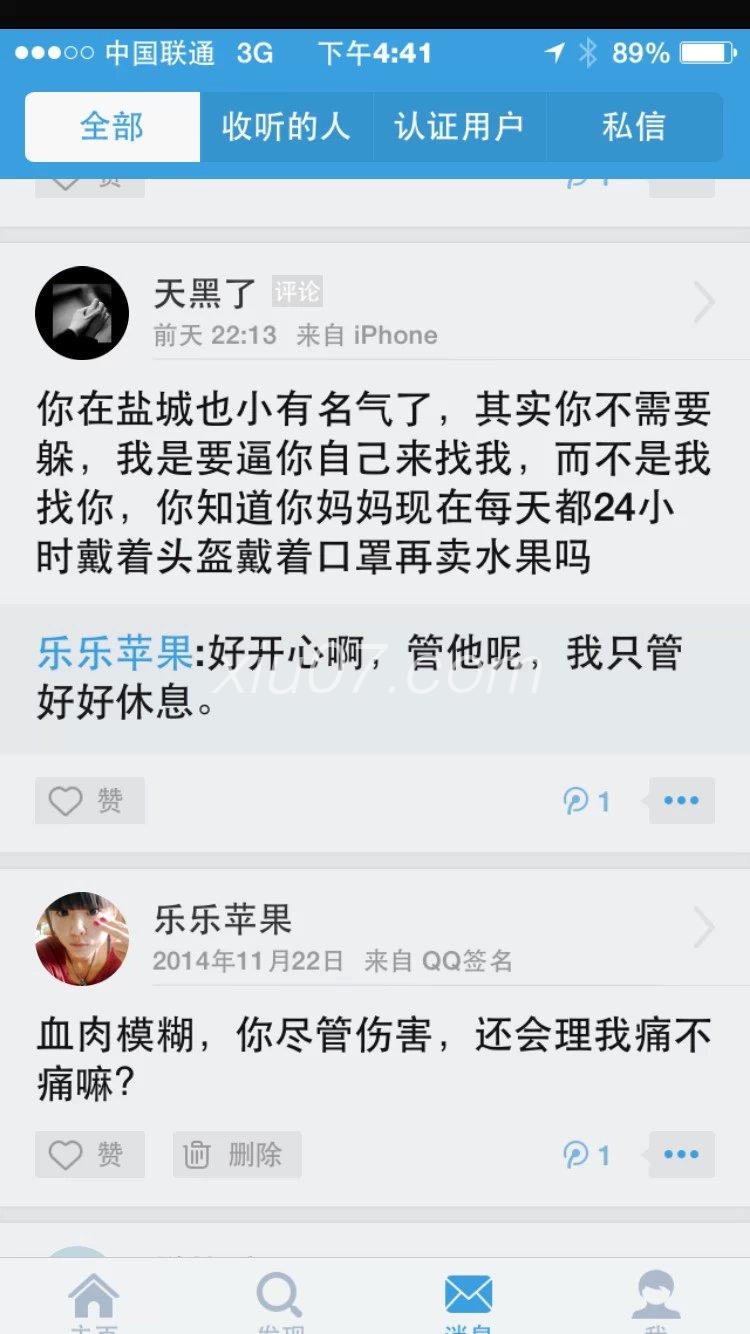This screenshot has height=1334, width=750.
Task: Open the 乐乐苹果 link in quoted post
Action: (115, 654)
